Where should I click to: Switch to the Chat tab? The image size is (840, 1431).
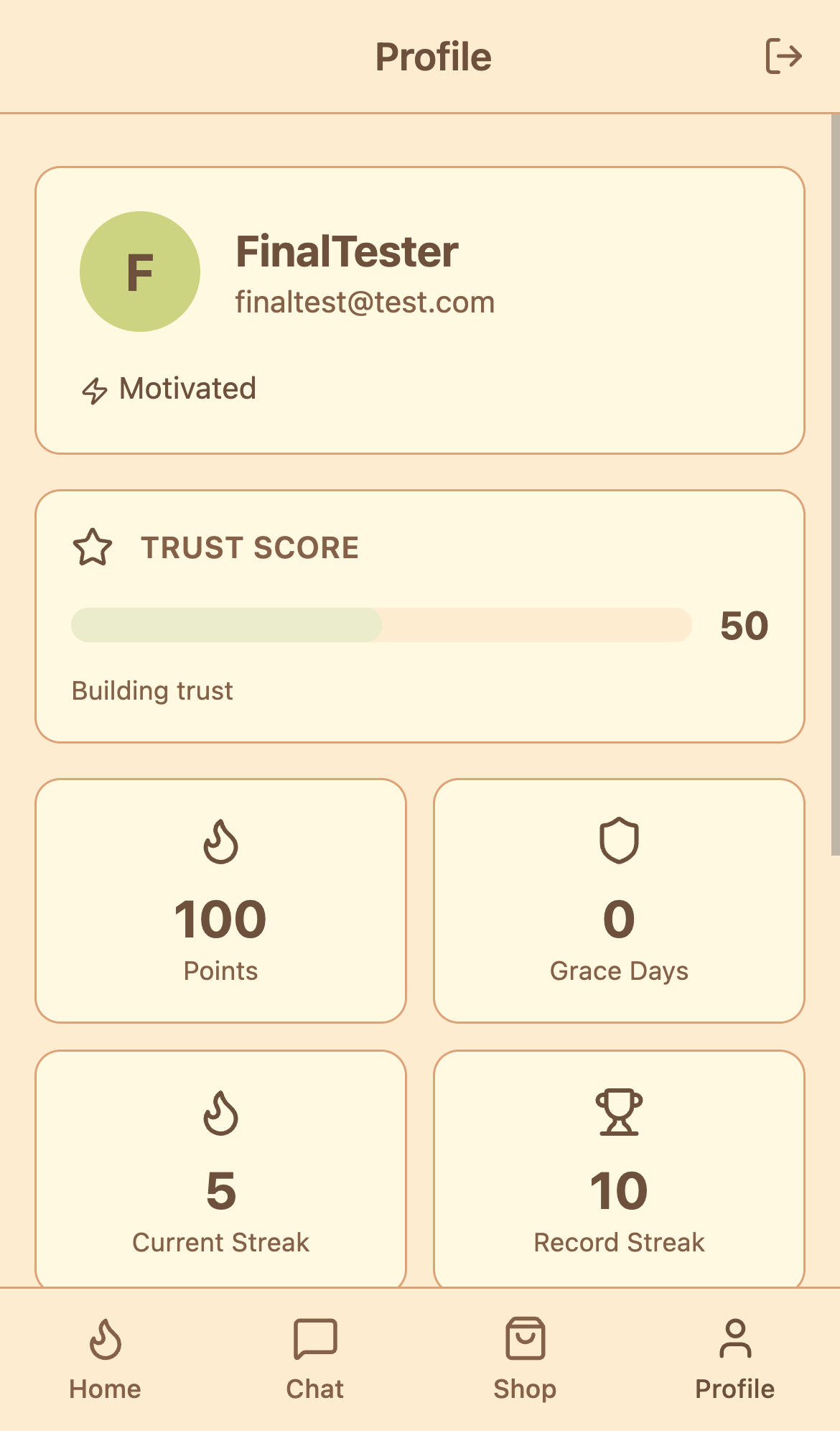pyautogui.click(x=314, y=1358)
